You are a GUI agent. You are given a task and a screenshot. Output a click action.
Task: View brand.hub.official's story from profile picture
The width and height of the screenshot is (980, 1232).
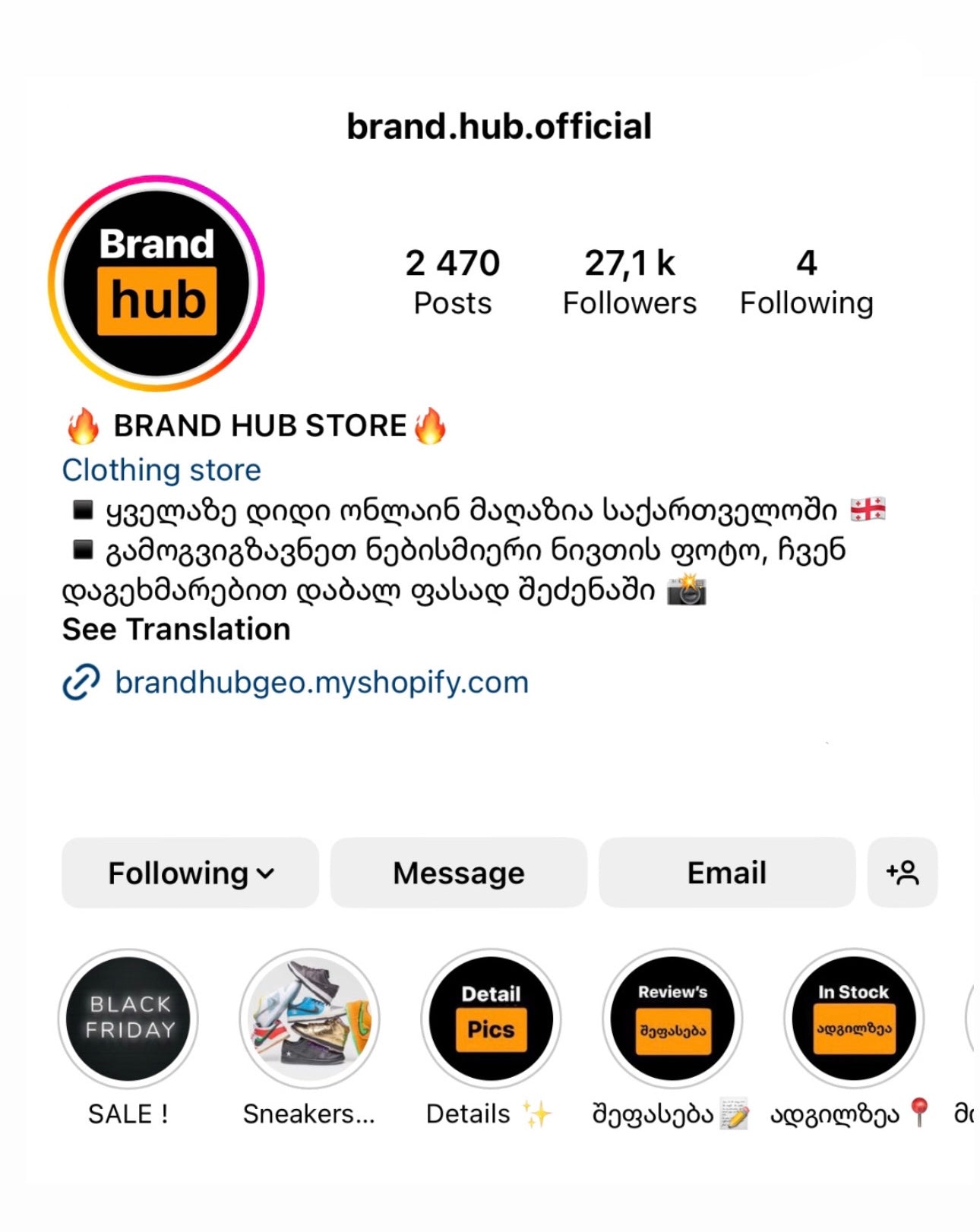click(156, 283)
